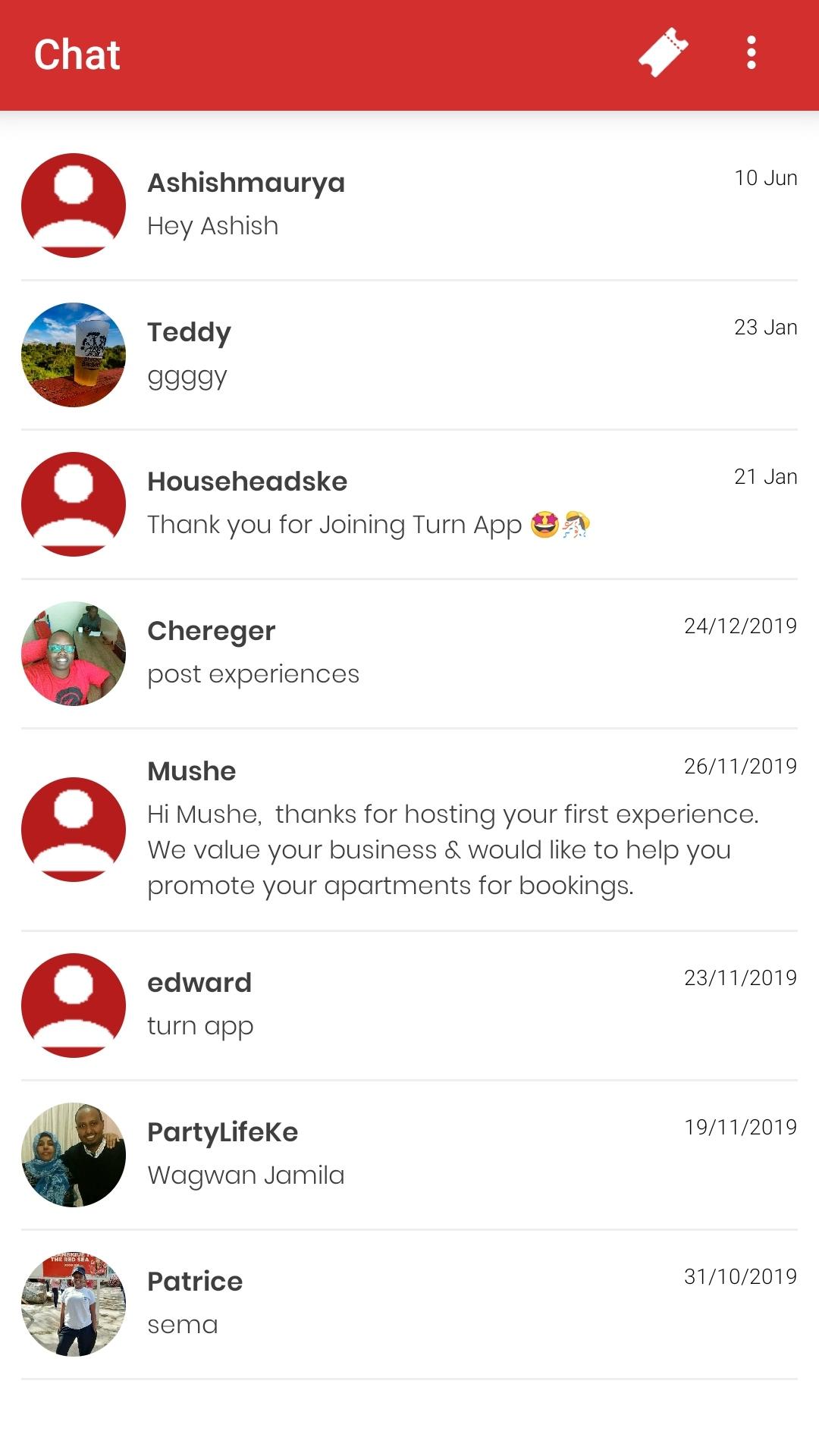View the Househeadske chat thread

pos(409,504)
